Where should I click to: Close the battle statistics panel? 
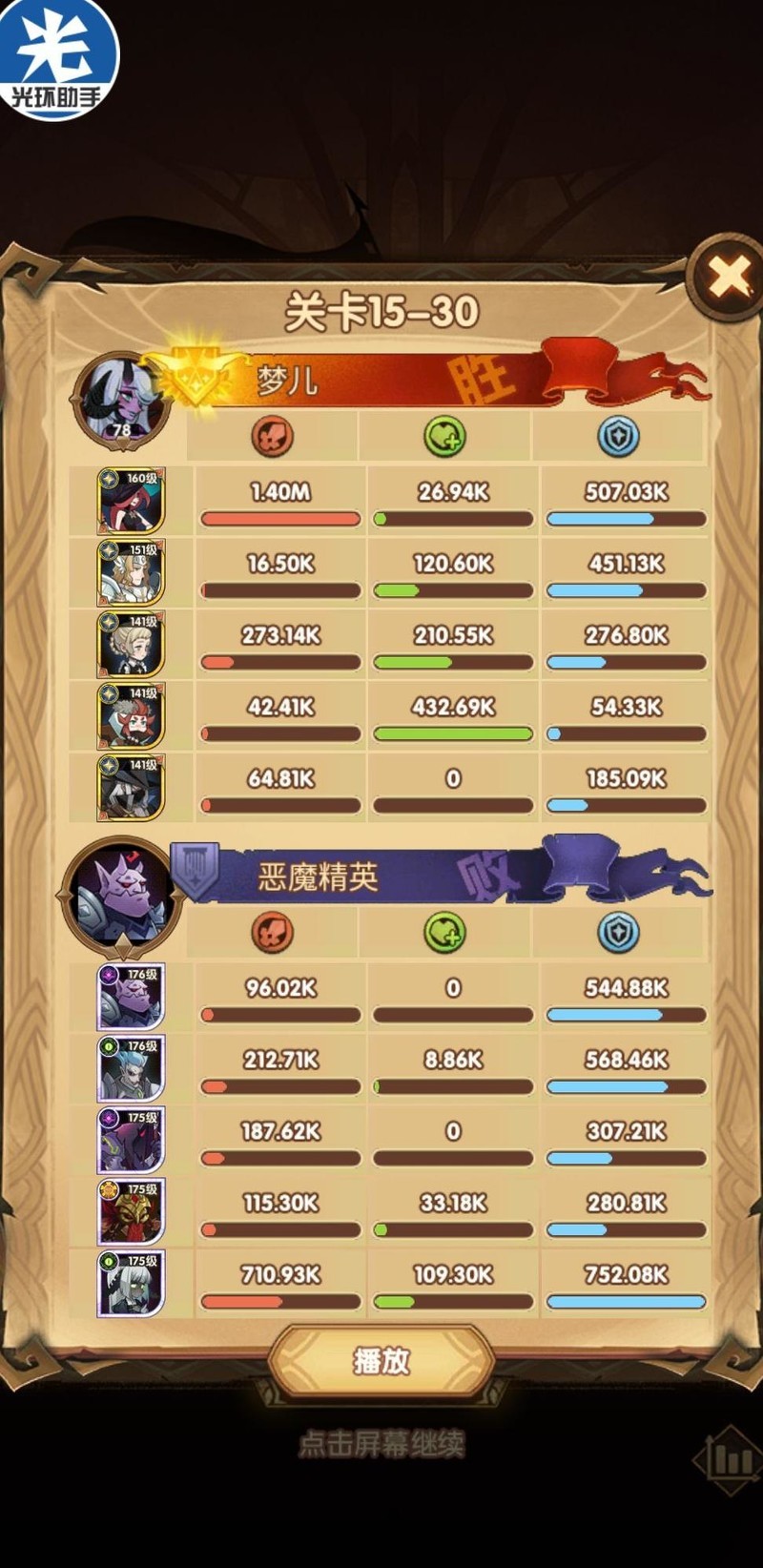[730, 279]
